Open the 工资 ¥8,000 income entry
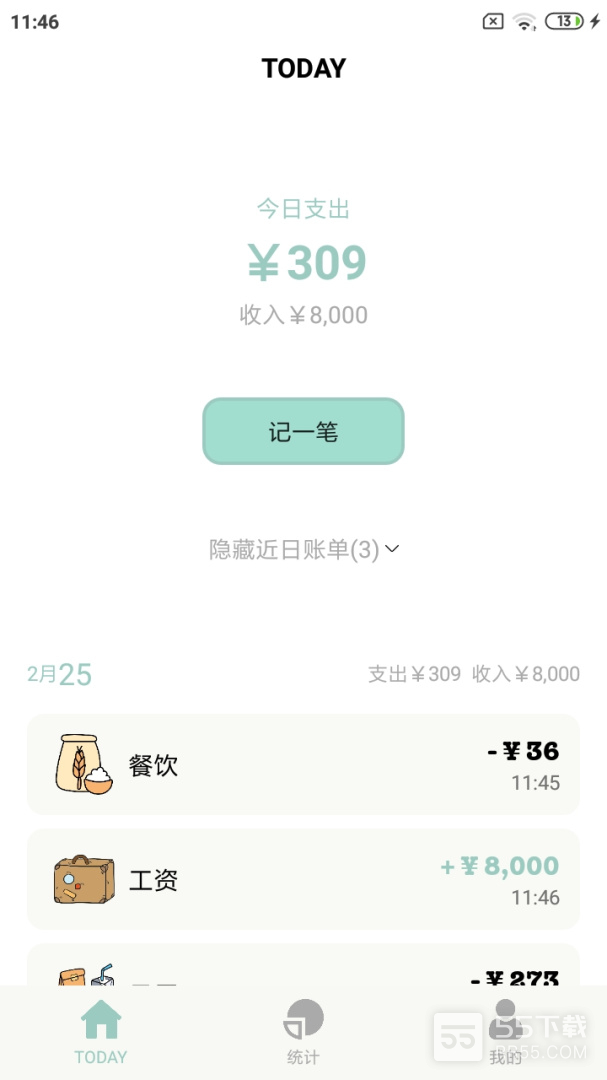This screenshot has width=607, height=1080. pos(303,879)
